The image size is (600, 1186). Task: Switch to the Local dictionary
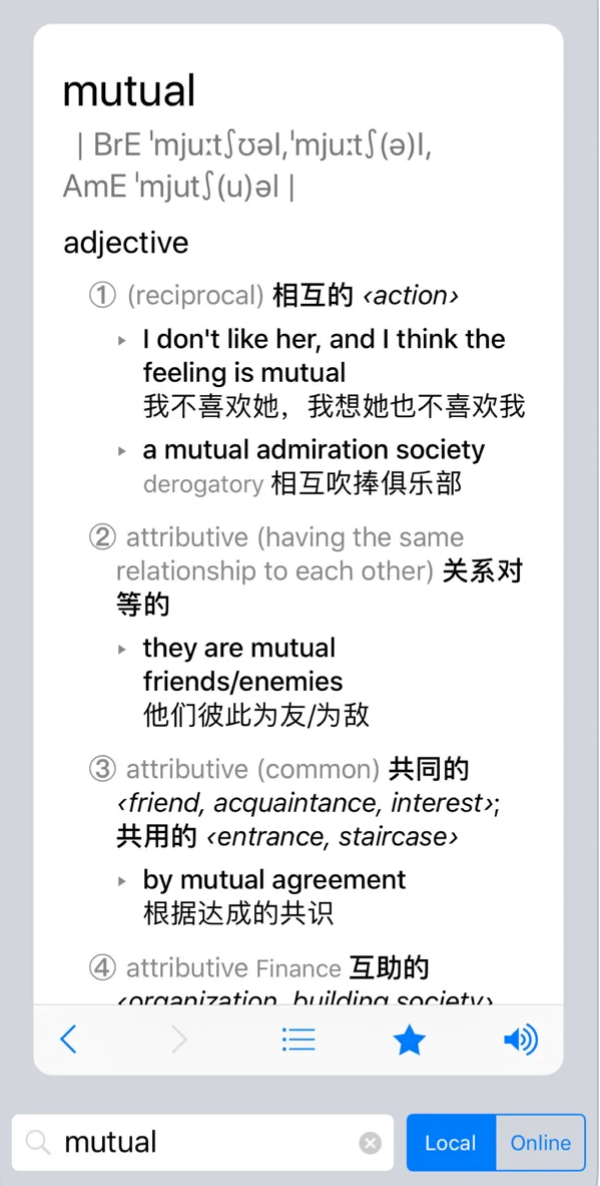[450, 1142]
